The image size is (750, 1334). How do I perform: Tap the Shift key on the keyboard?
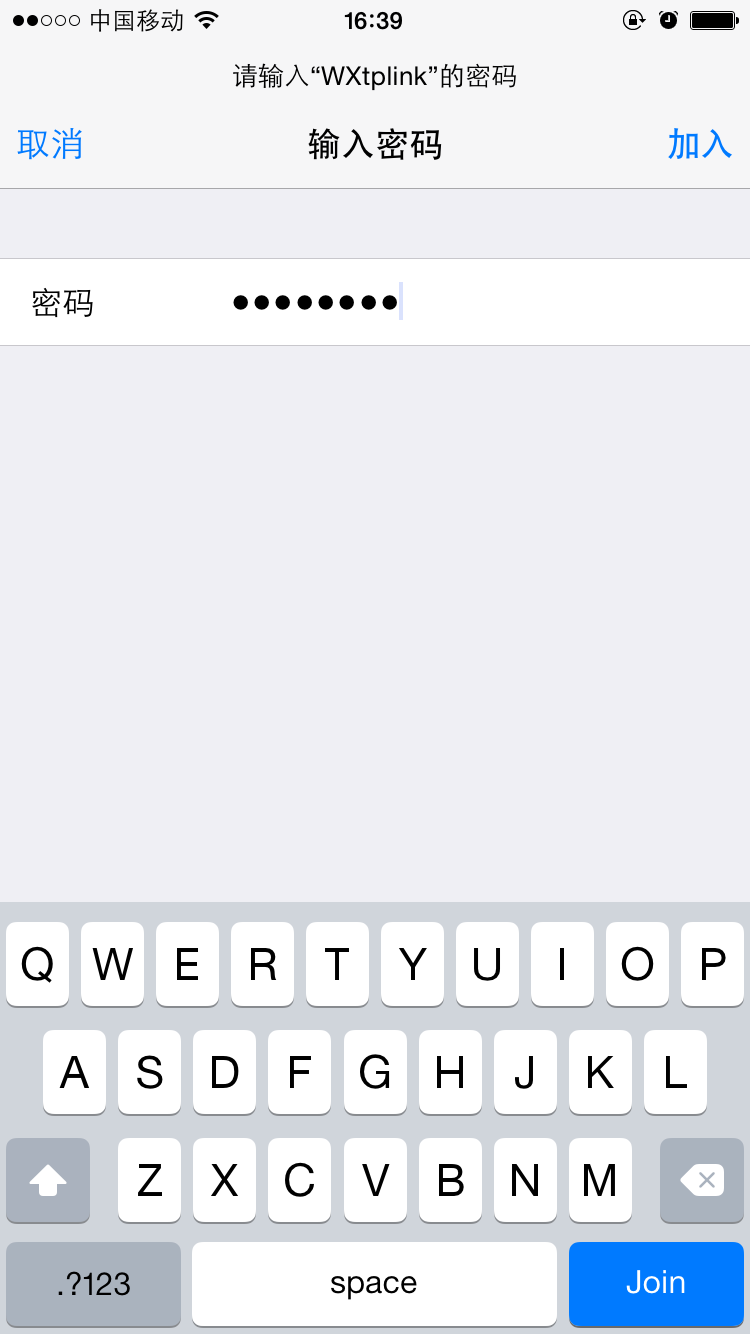click(x=47, y=1180)
